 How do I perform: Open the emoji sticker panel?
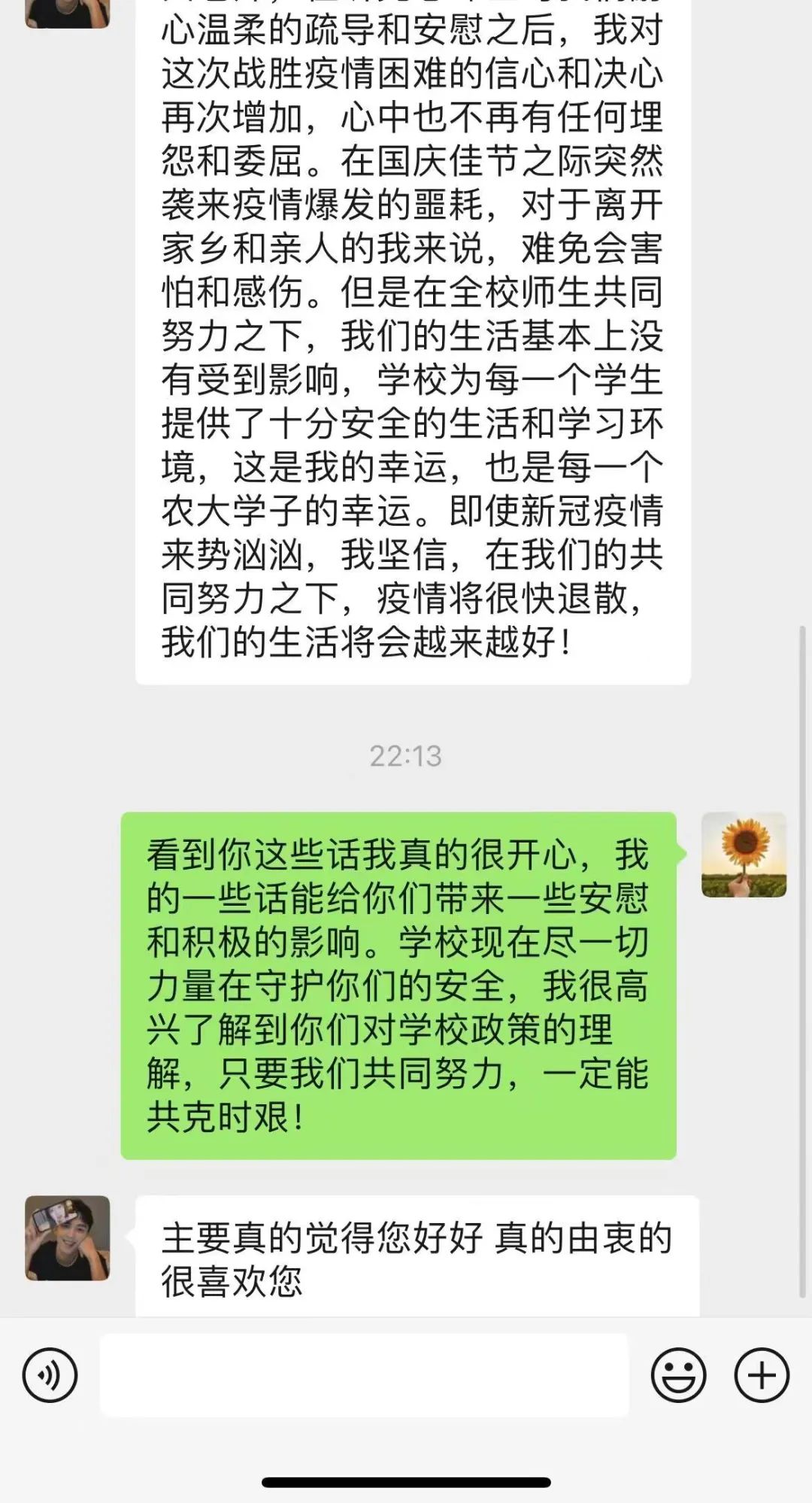(678, 1375)
